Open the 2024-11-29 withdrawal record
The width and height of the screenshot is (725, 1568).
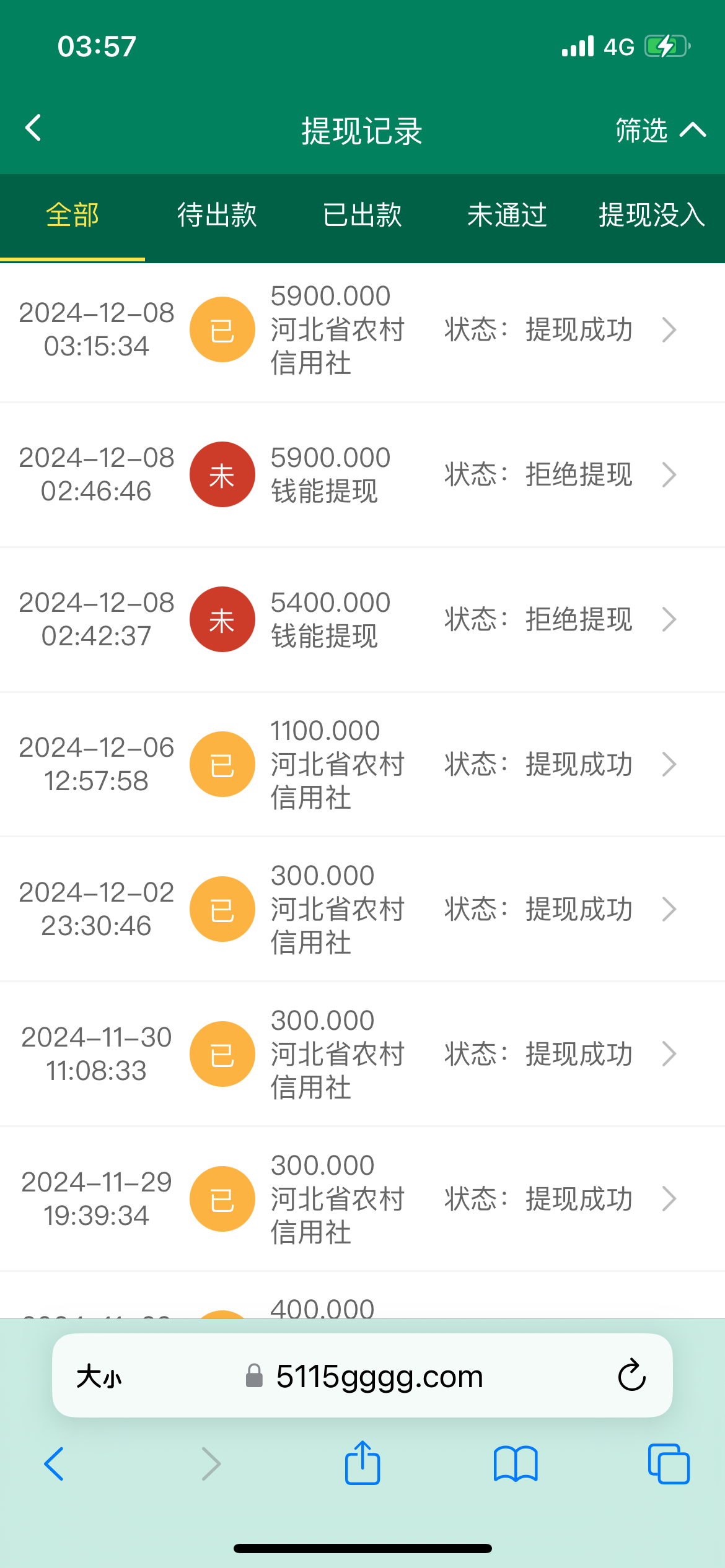[362, 1200]
